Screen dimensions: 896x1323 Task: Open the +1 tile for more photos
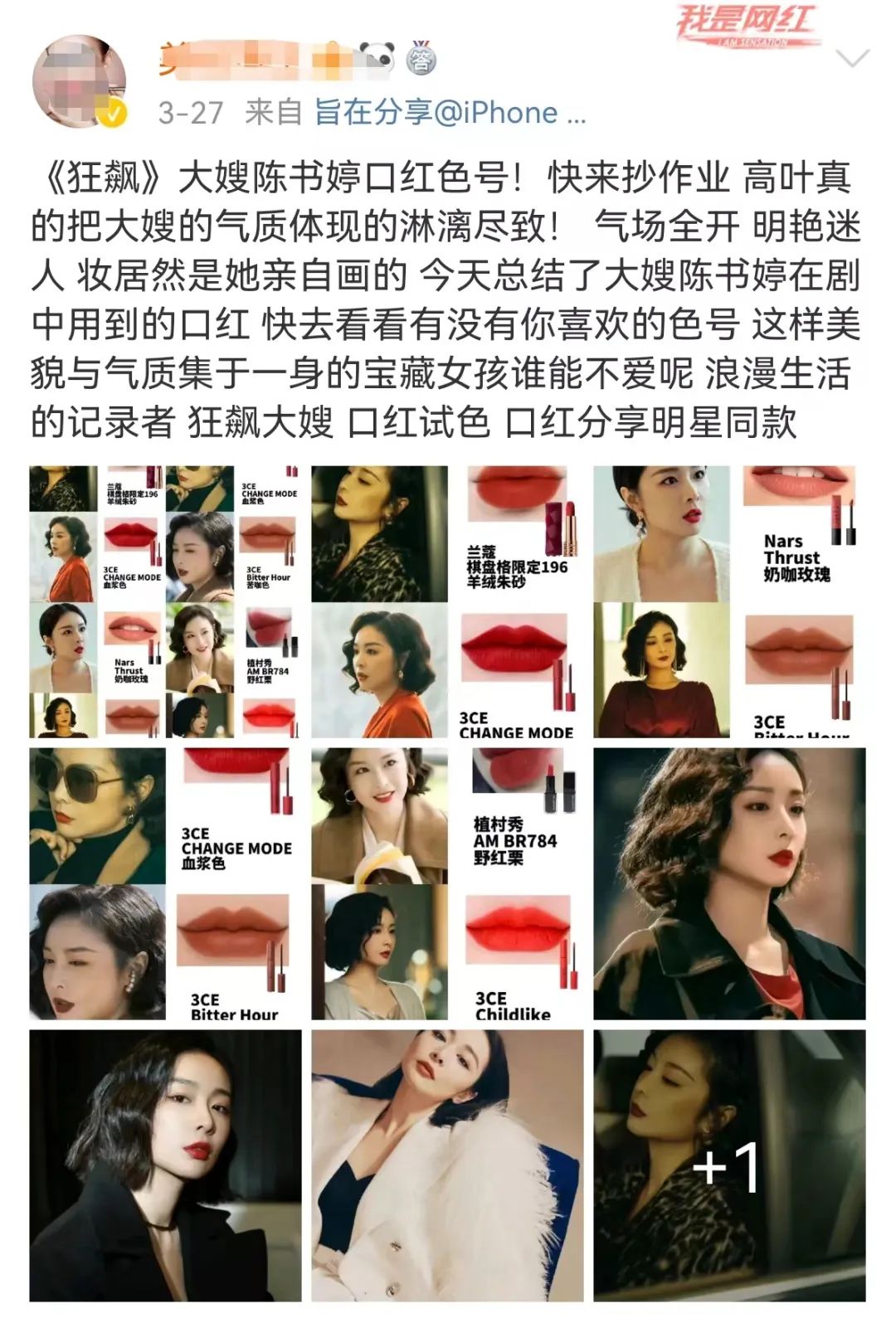pyautogui.click(x=729, y=1165)
